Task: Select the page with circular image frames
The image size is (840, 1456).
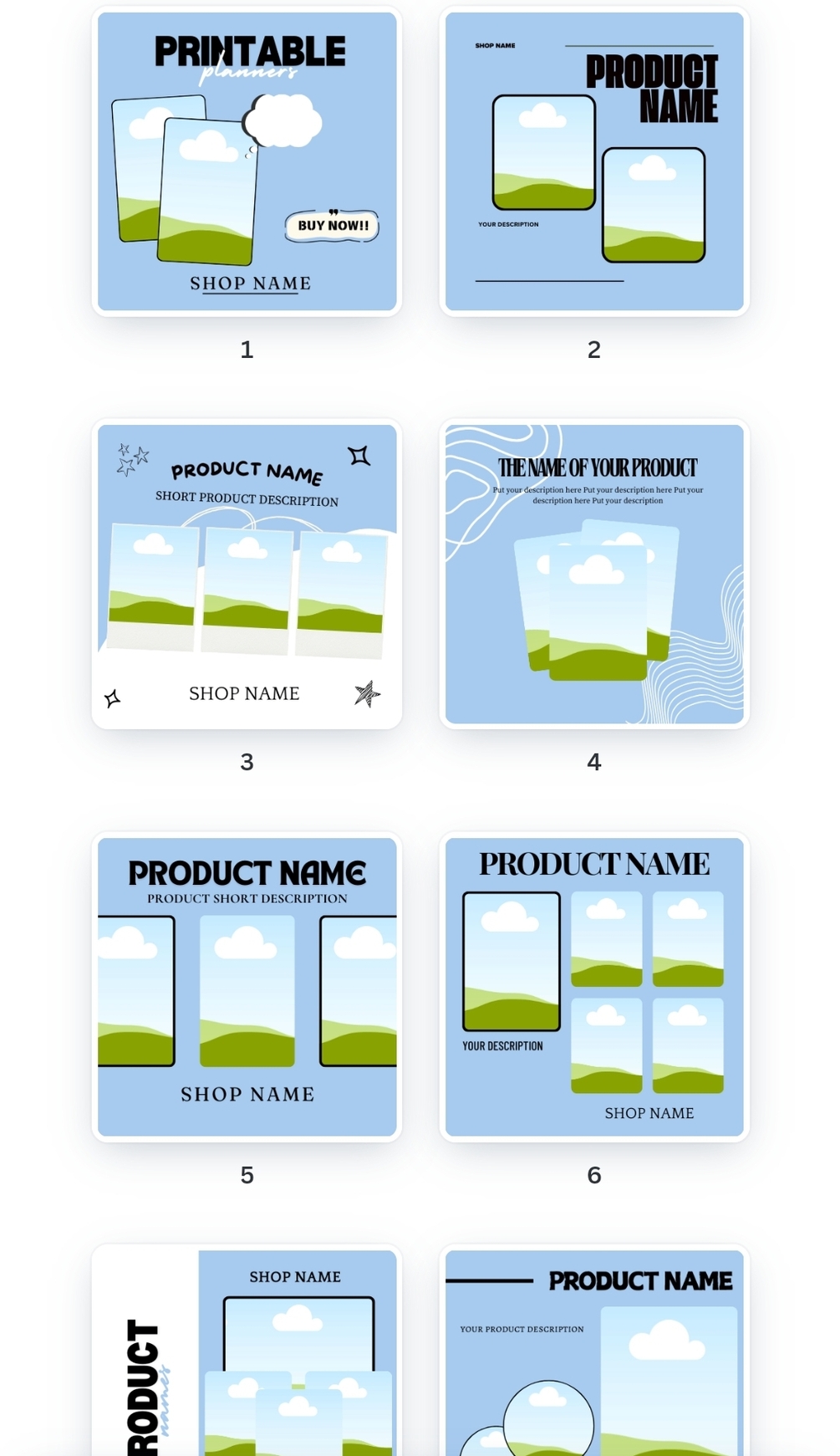Action: 593,1355
